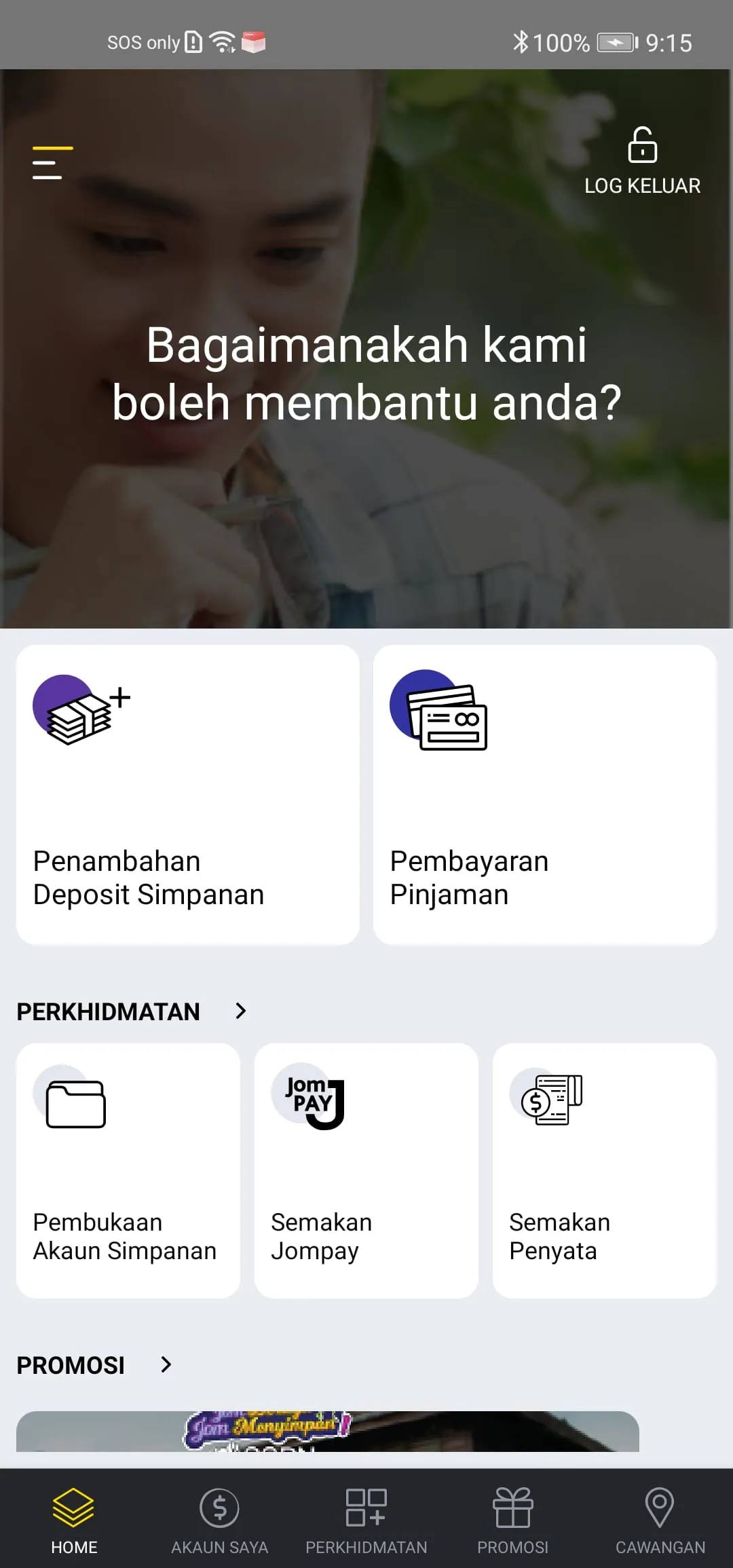Open the hamburger navigation menu
Image resolution: width=733 pixels, height=1568 pixels.
51,163
